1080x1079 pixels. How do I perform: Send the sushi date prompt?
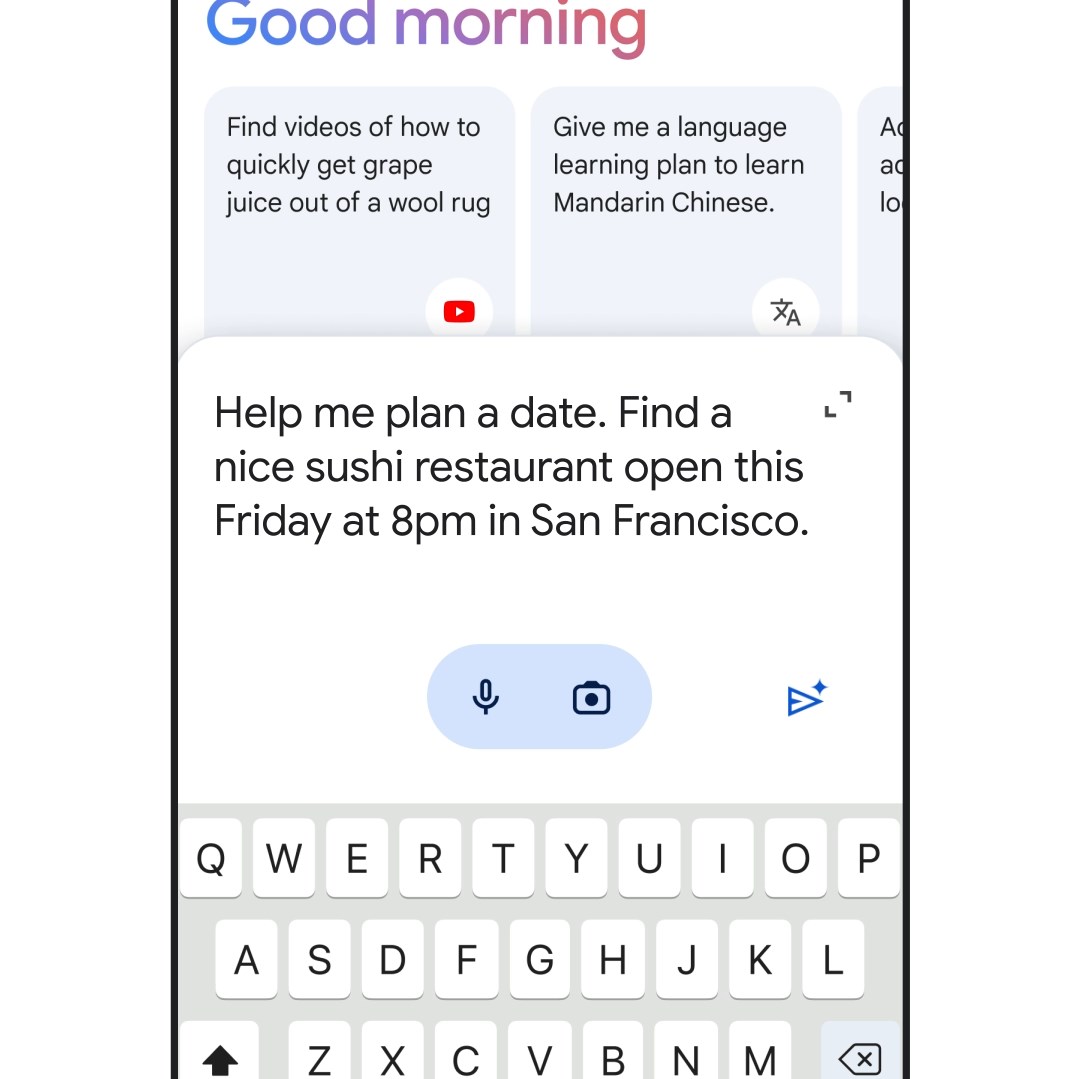click(x=806, y=698)
